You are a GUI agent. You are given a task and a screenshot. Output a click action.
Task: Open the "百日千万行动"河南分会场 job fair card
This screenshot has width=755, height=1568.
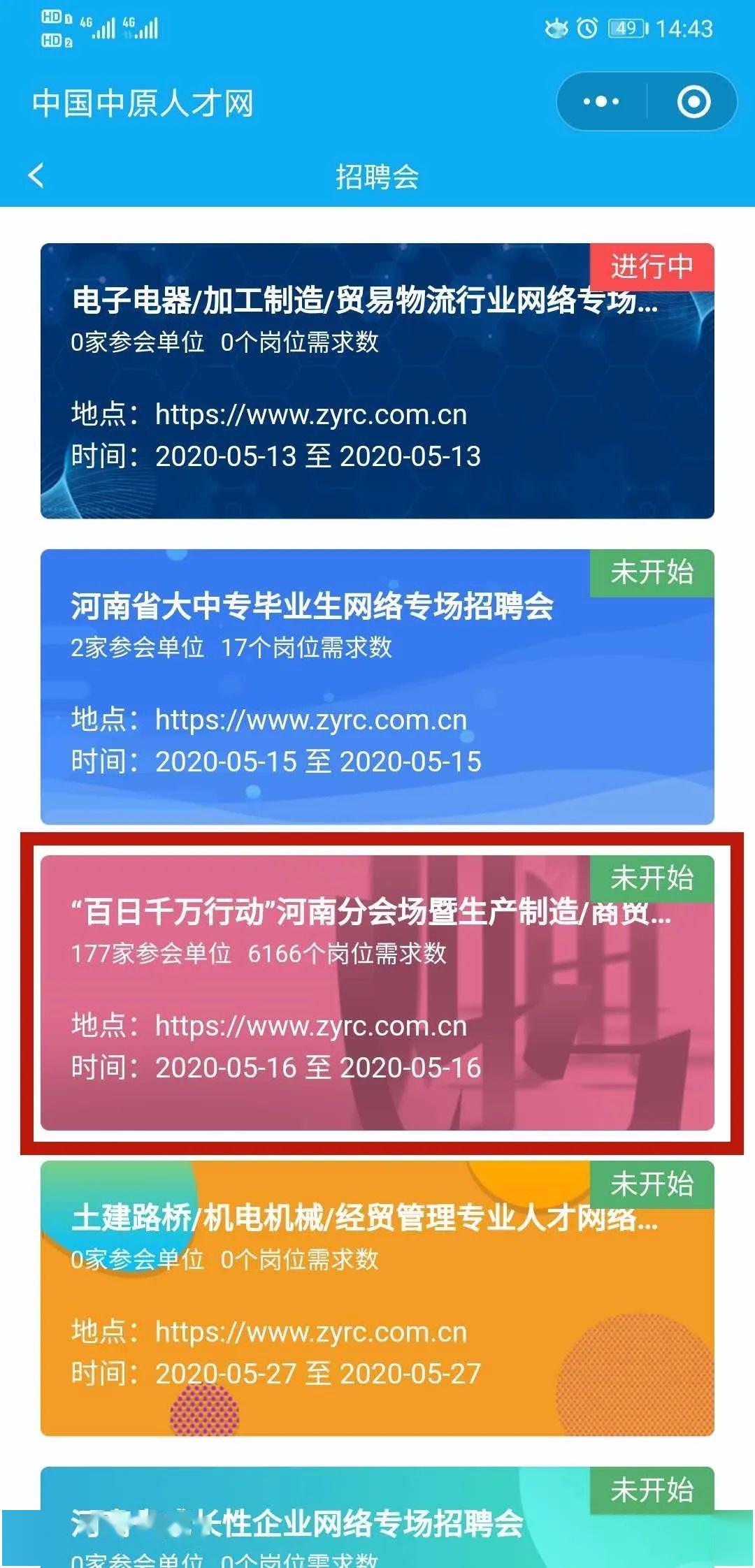[x=377, y=993]
